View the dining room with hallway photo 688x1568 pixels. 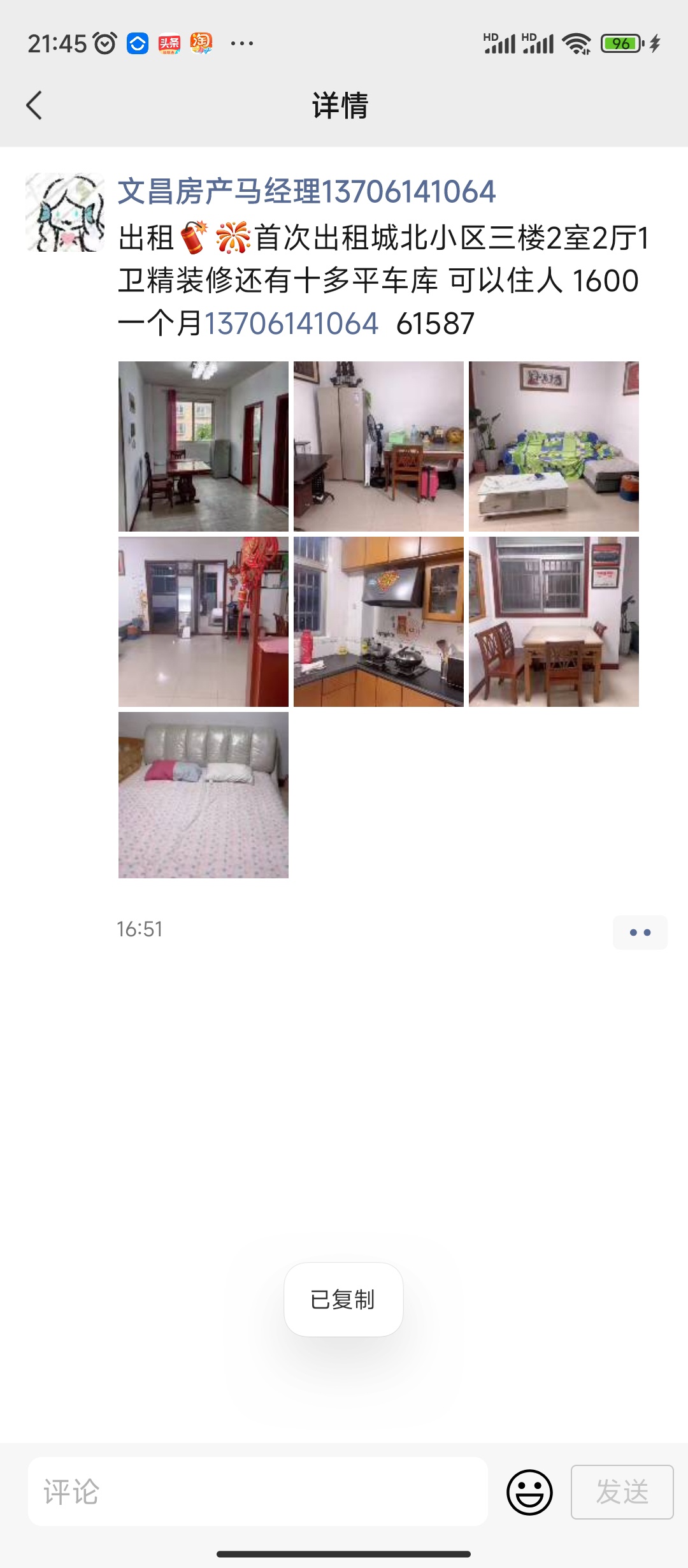tap(203, 446)
